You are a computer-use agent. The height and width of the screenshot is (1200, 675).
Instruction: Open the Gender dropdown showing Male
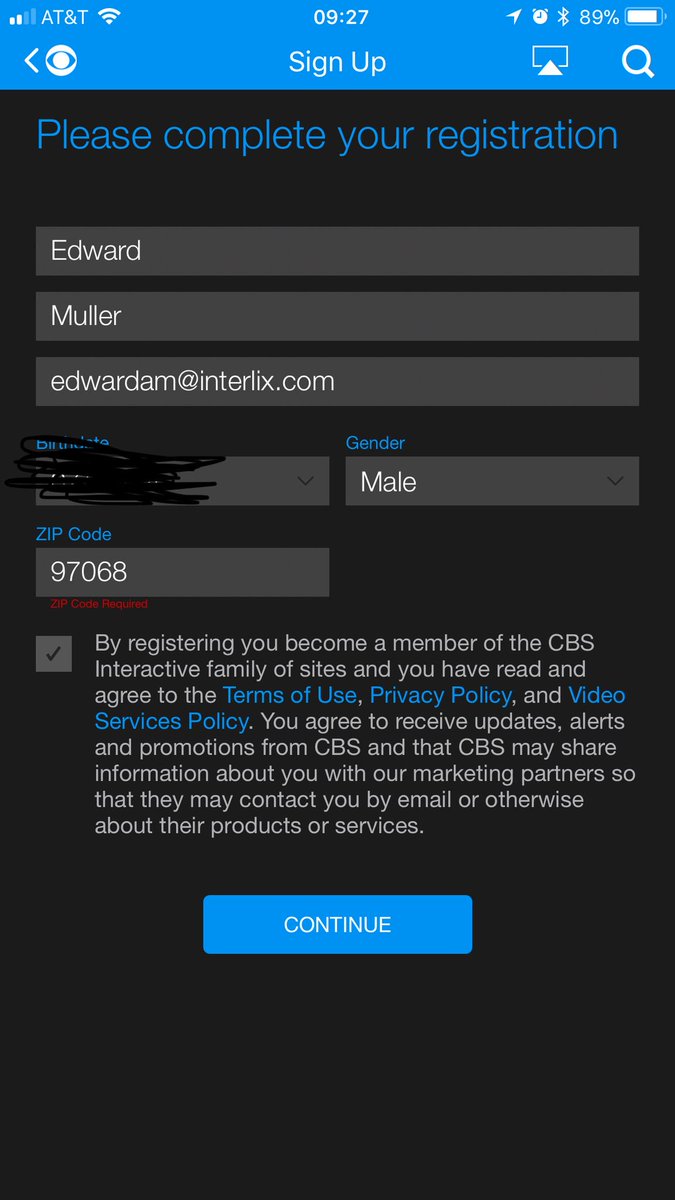click(492, 481)
